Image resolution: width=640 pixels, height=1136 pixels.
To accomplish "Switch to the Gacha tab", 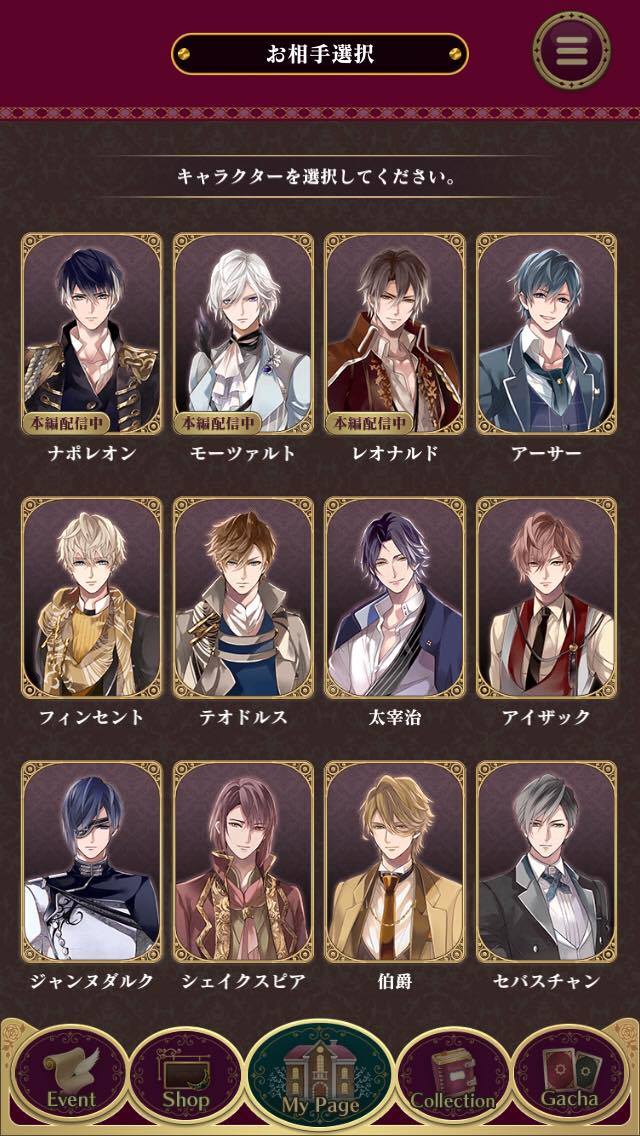I will pos(569,1077).
